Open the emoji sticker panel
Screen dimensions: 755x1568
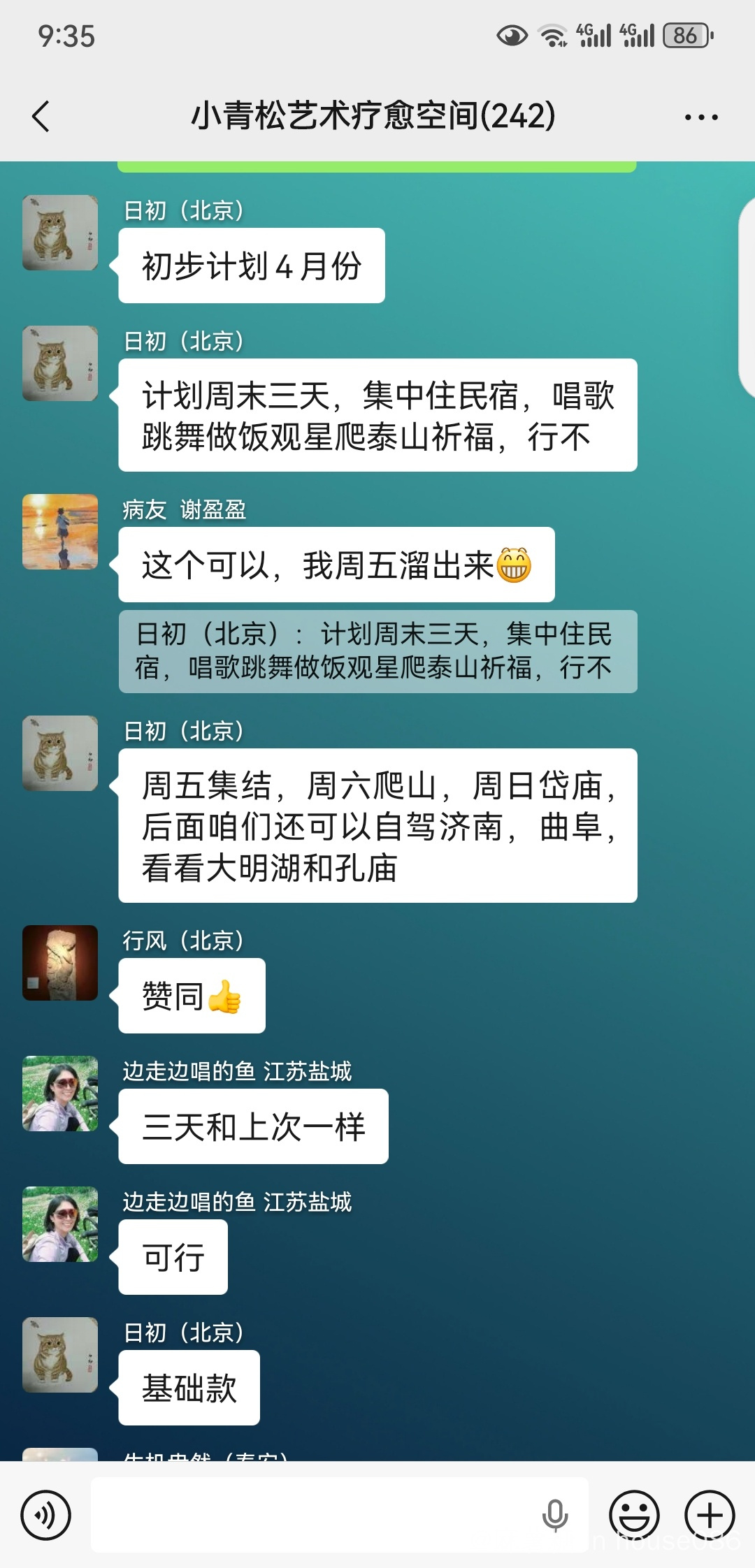[634, 1515]
